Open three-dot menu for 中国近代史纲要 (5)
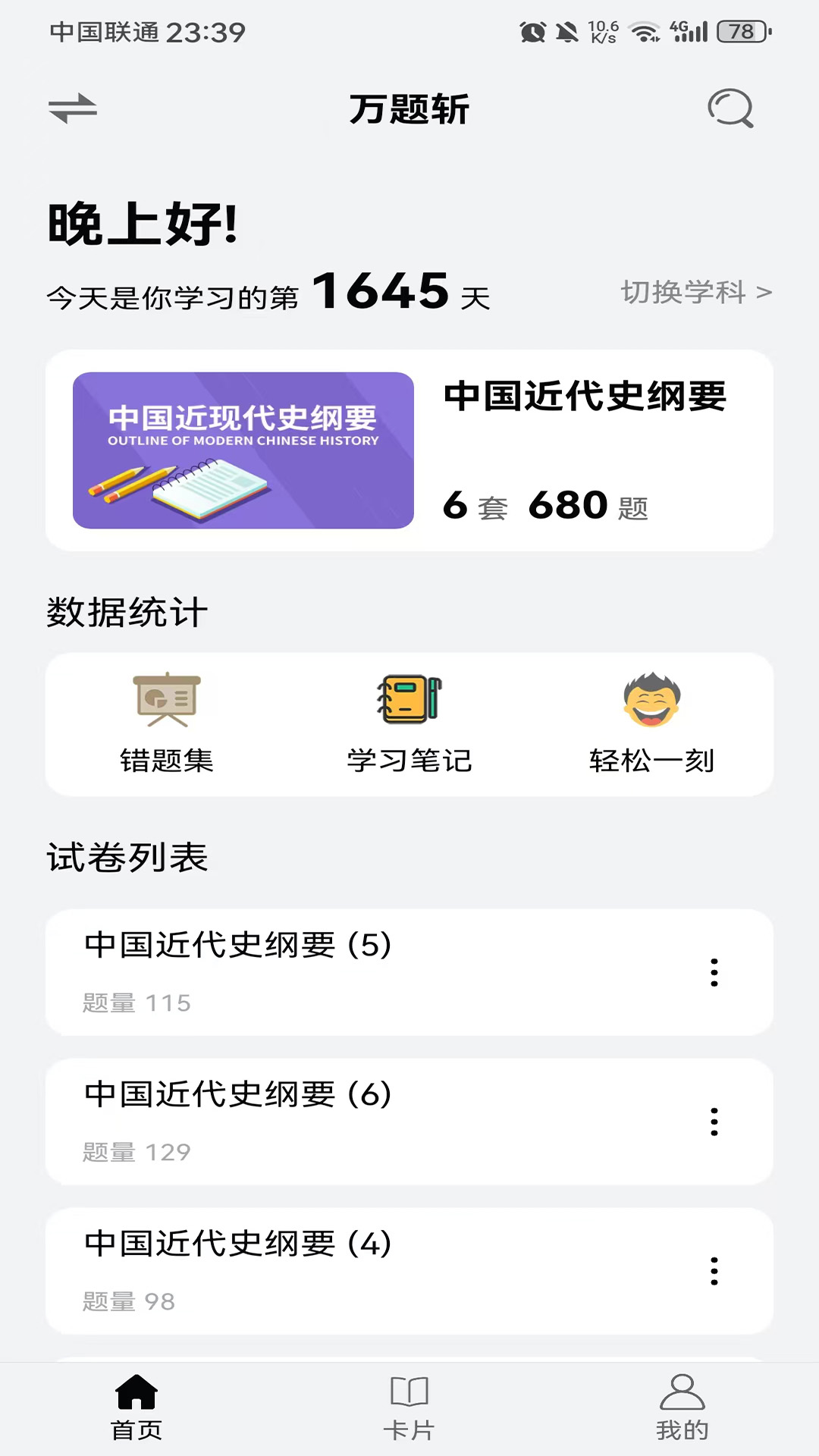The height and width of the screenshot is (1456, 819). [714, 973]
